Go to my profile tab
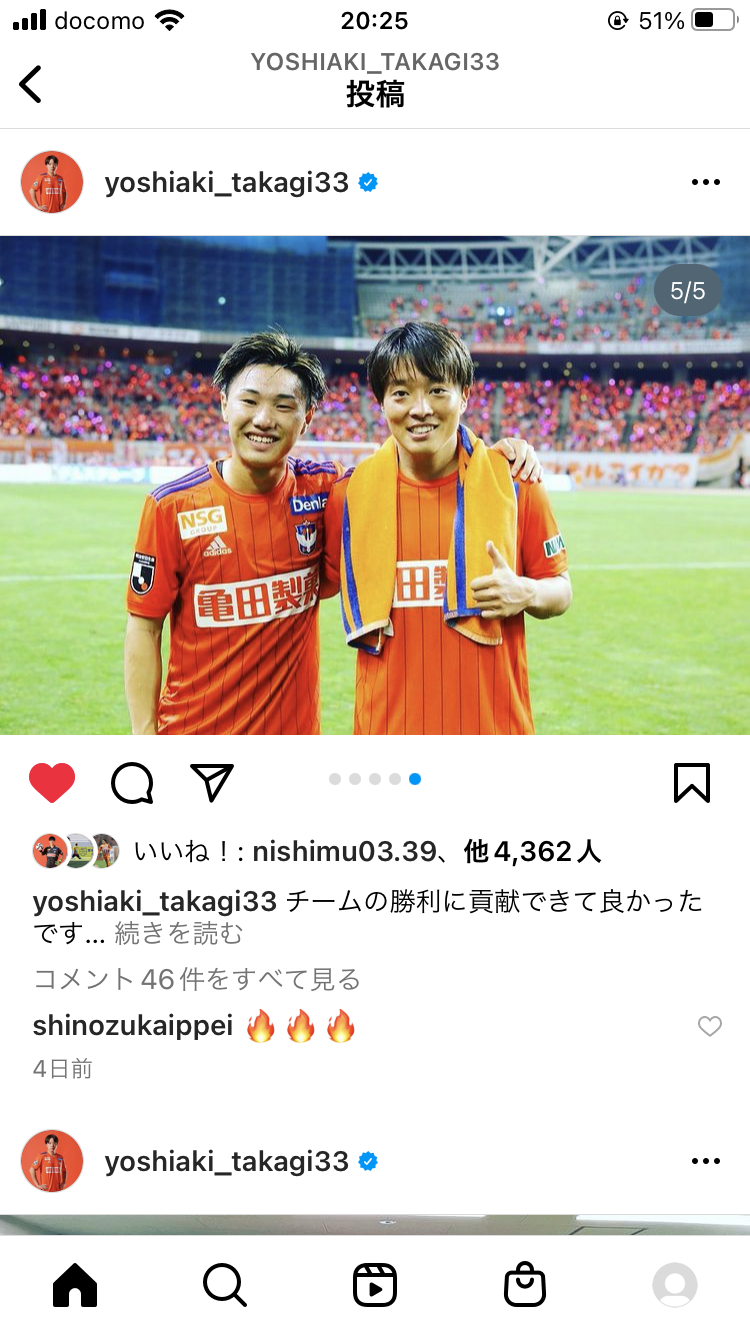750x1334 pixels. (x=675, y=1285)
